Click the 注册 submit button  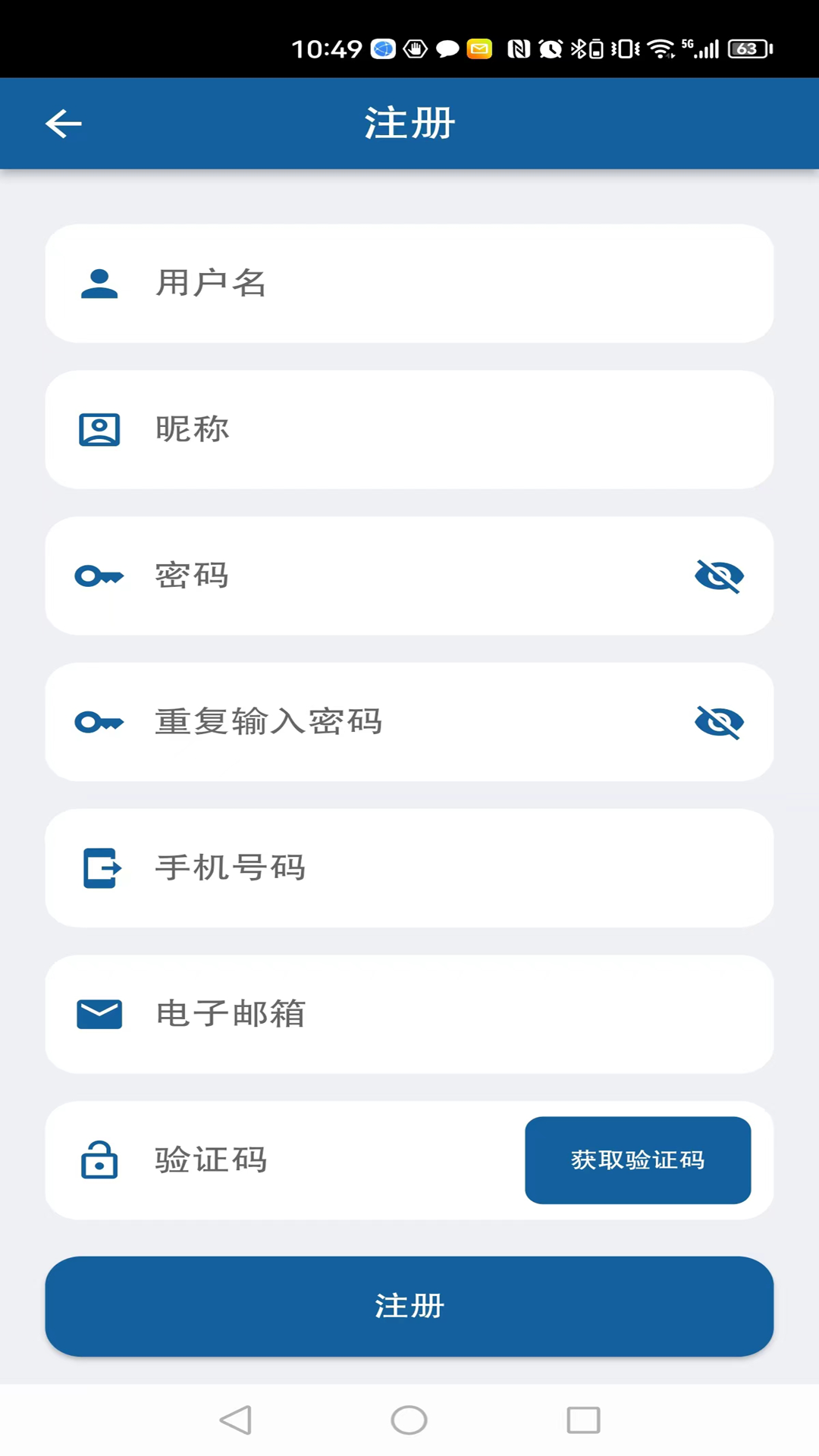point(409,1306)
